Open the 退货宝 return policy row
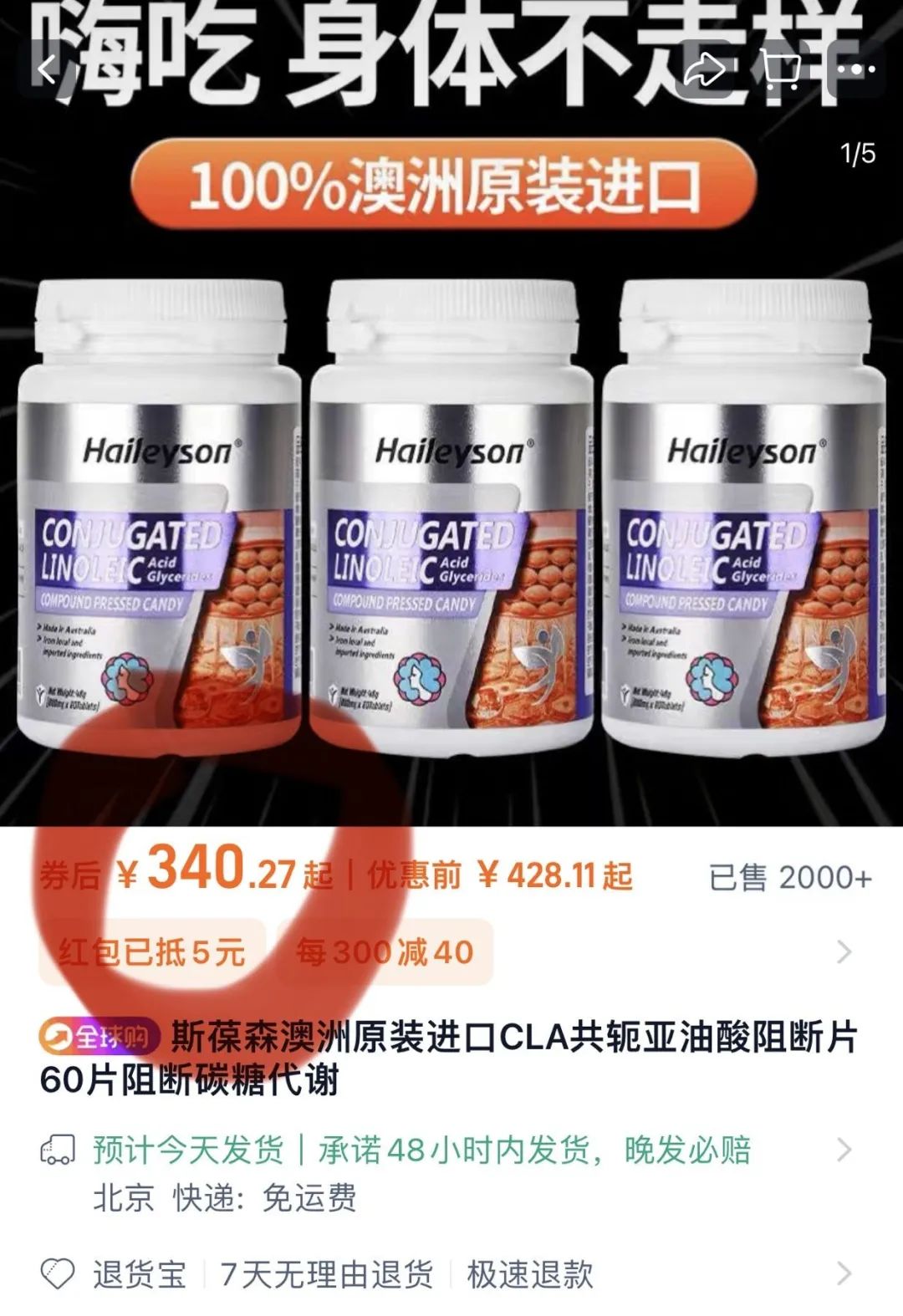Image resolution: width=903 pixels, height=1316 pixels. click(451, 1274)
